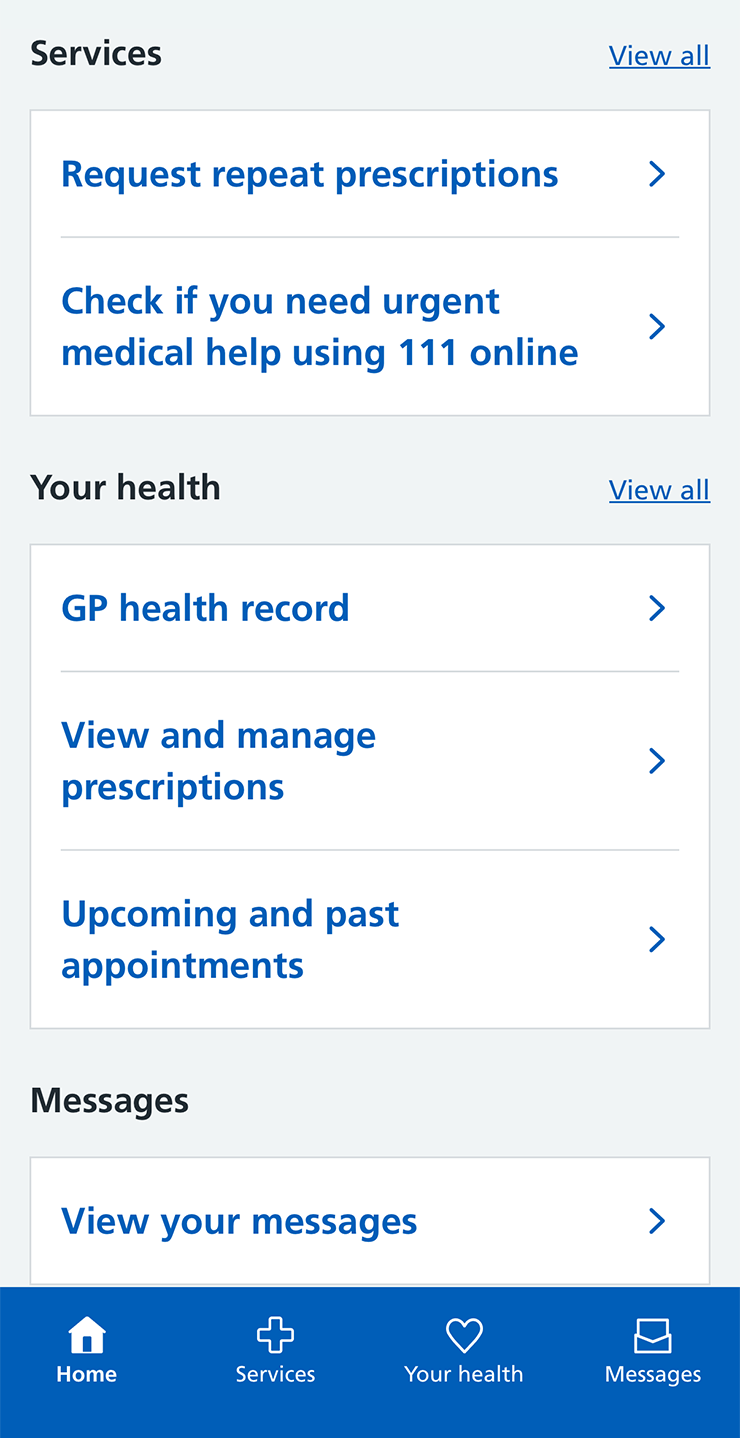Viewport: 740px width, 1438px height.
Task: Open Request repeat prescriptions
Action: point(370,174)
